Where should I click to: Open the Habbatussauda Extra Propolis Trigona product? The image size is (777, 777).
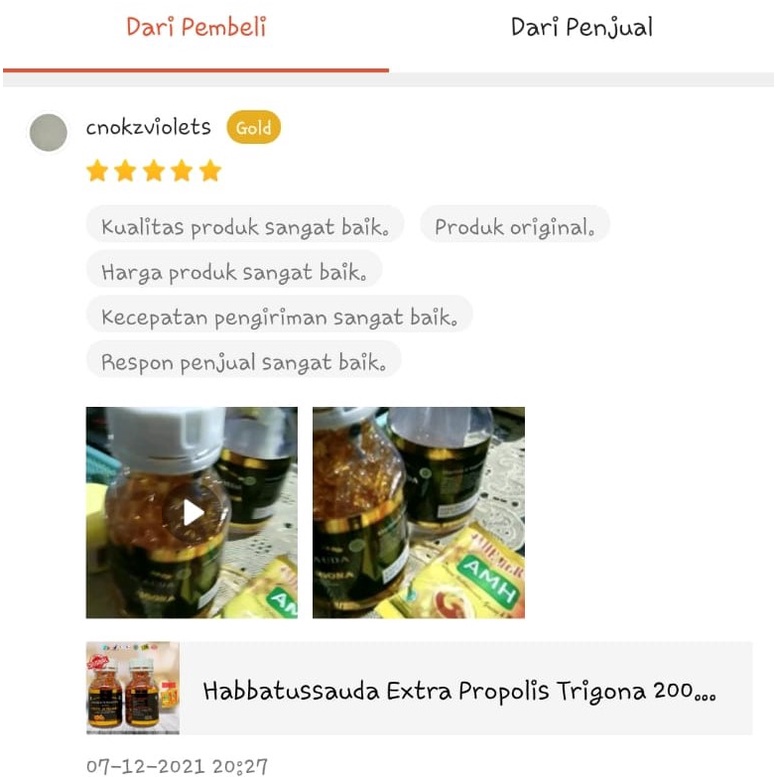coord(418,689)
